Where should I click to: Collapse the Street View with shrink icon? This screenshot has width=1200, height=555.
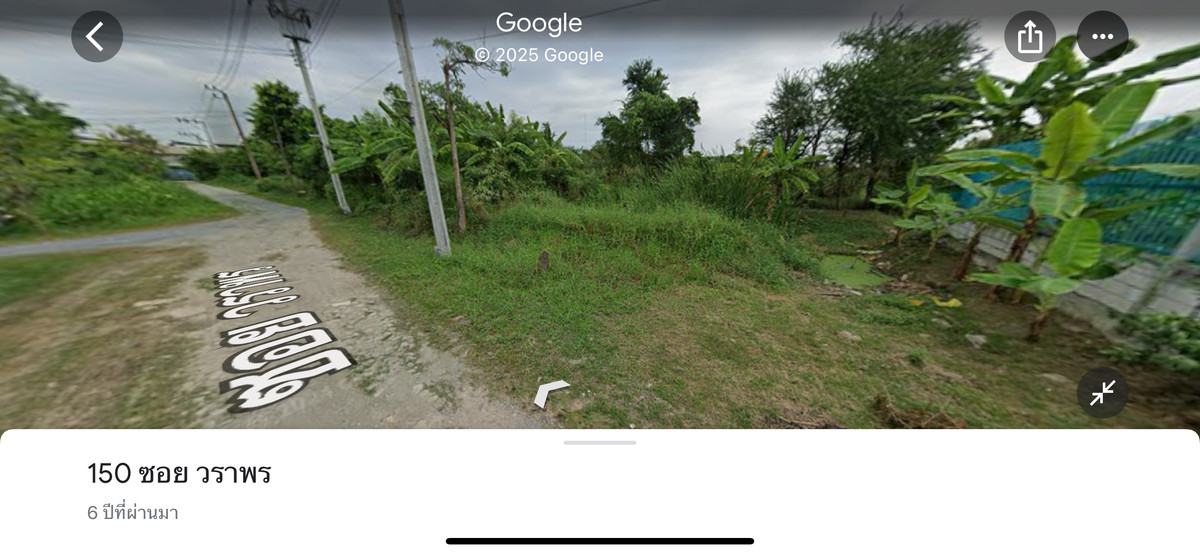click(x=1102, y=393)
